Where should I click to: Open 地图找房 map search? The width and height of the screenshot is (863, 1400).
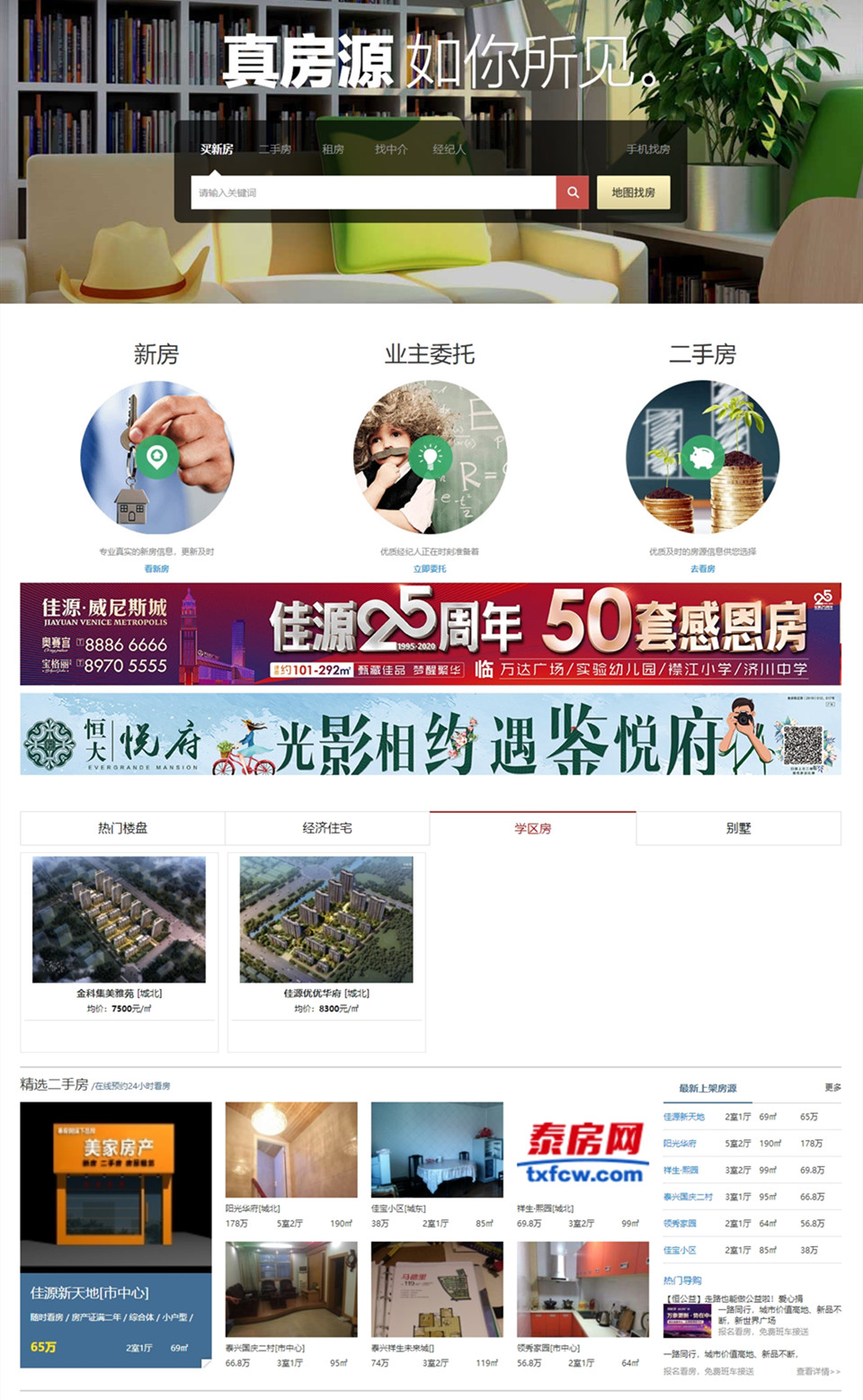pyautogui.click(x=634, y=192)
